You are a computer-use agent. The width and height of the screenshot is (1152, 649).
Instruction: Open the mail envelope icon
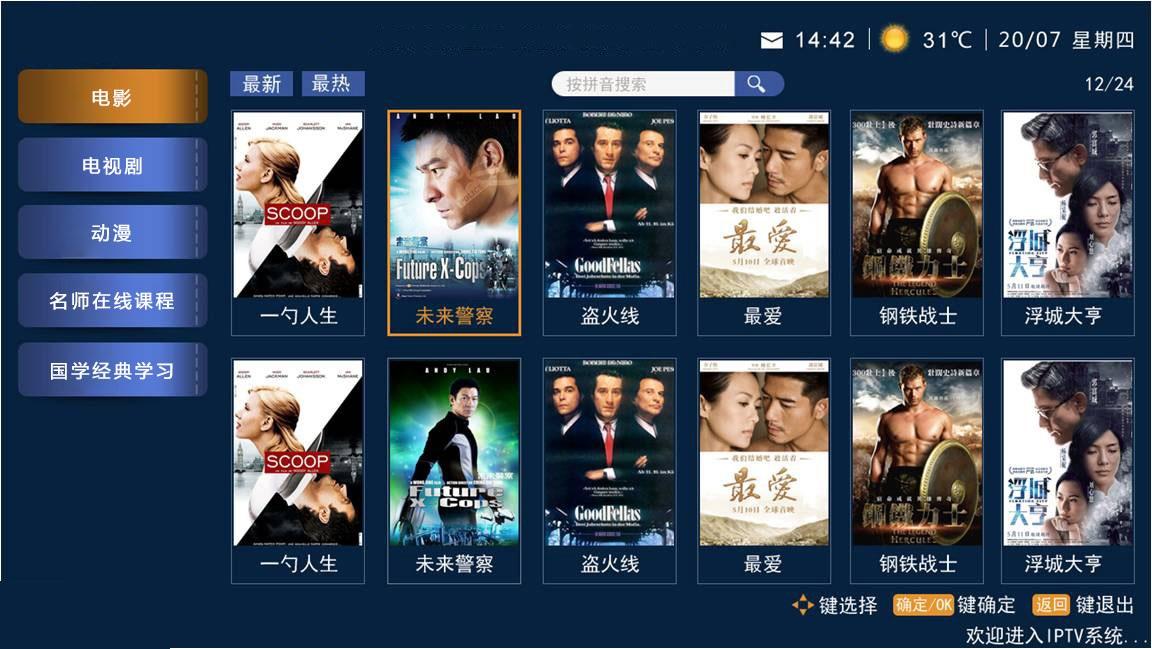(x=771, y=40)
